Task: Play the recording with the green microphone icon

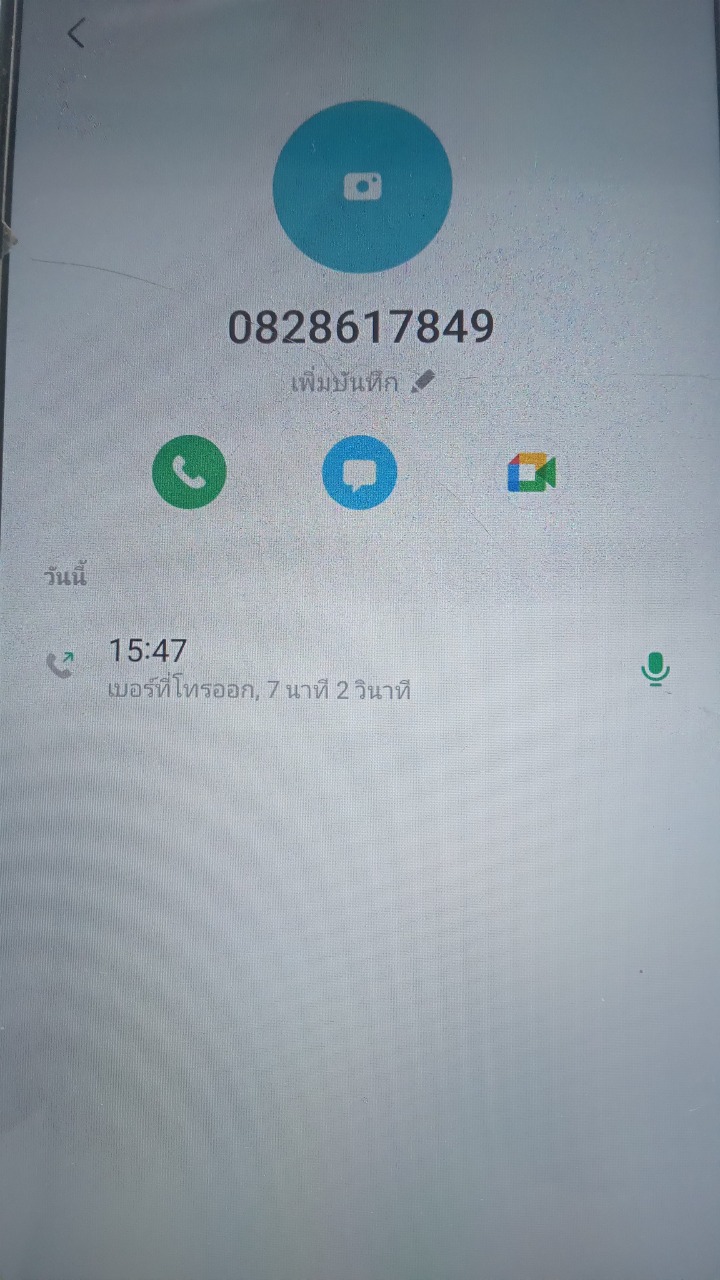Action: (x=655, y=670)
